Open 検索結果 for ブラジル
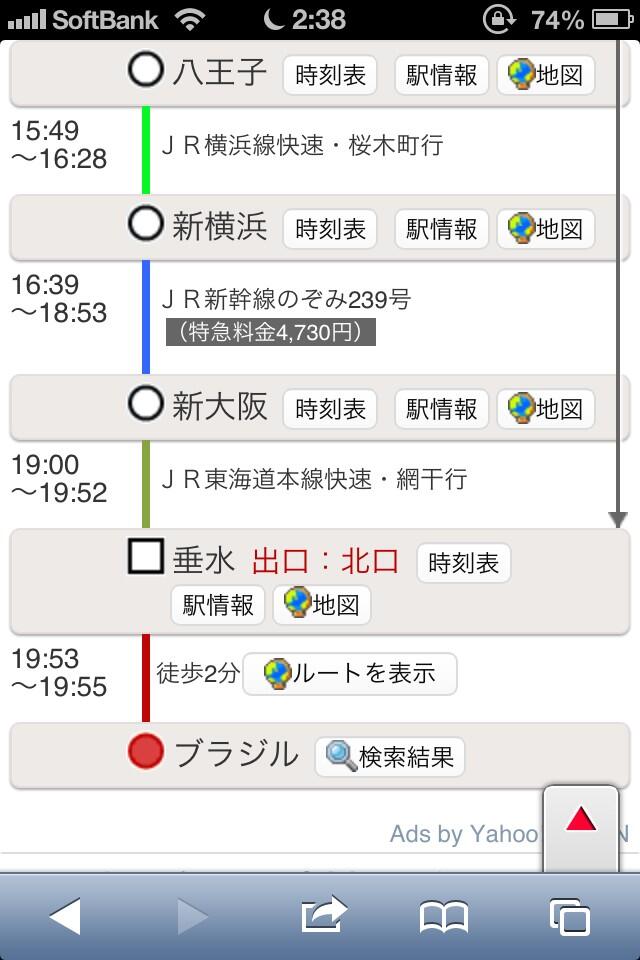This screenshot has width=640, height=960. 390,757
